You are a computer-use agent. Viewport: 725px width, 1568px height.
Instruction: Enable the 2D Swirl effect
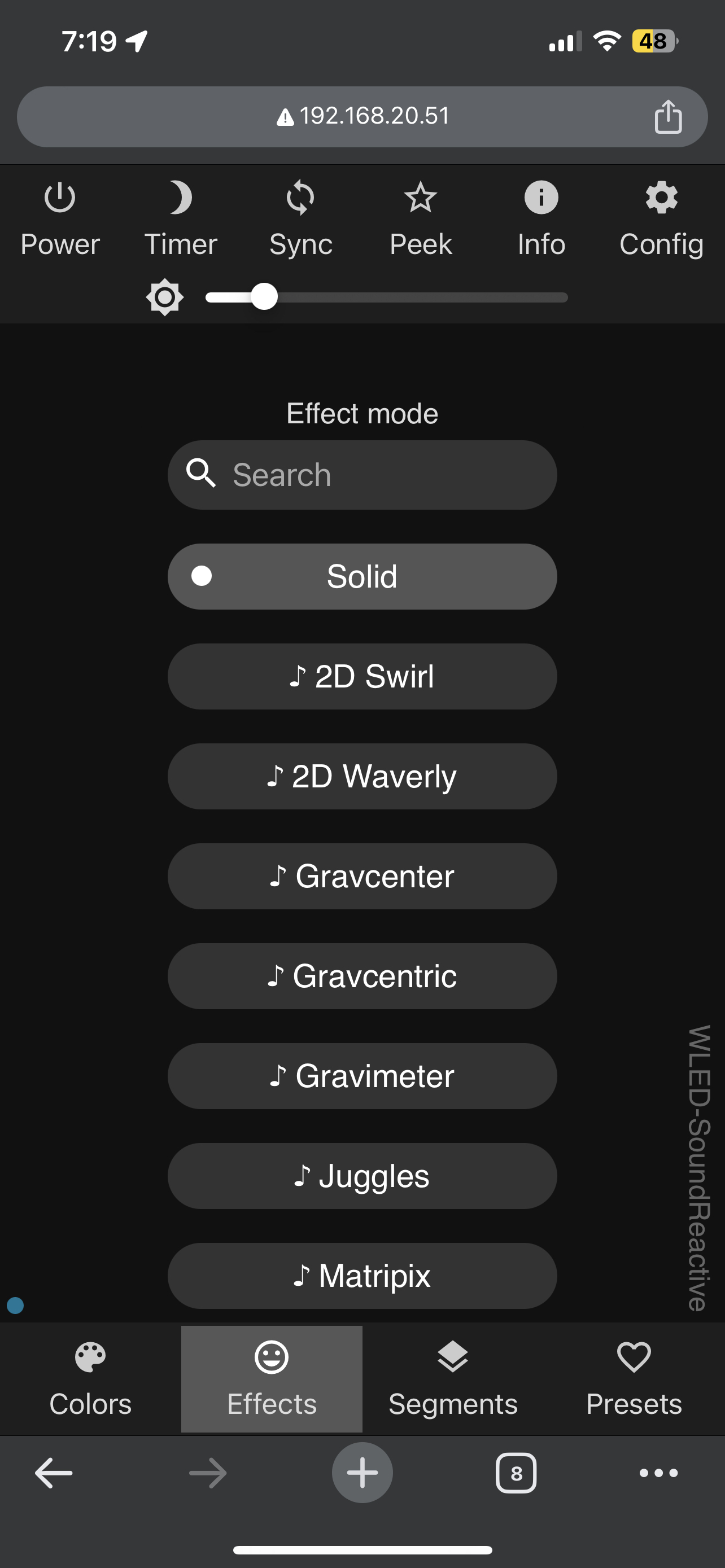point(361,676)
